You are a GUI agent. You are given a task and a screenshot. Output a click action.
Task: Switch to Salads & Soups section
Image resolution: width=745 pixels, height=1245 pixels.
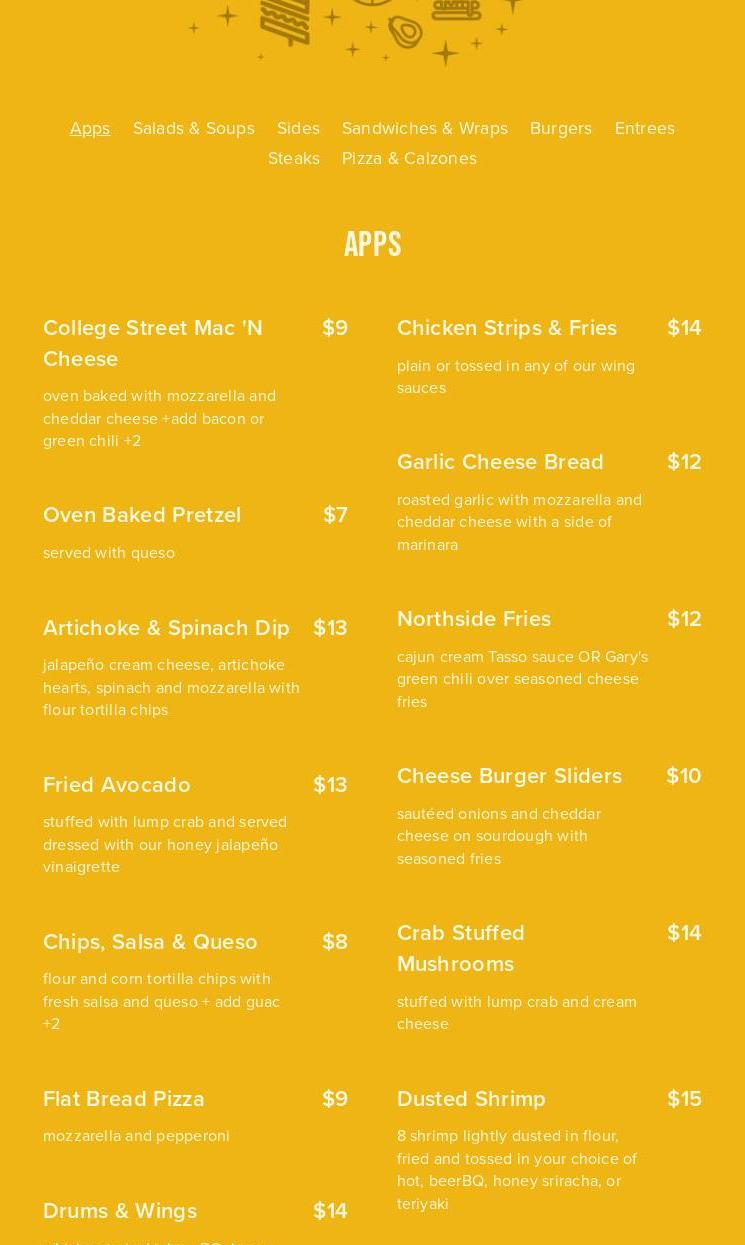194,128
